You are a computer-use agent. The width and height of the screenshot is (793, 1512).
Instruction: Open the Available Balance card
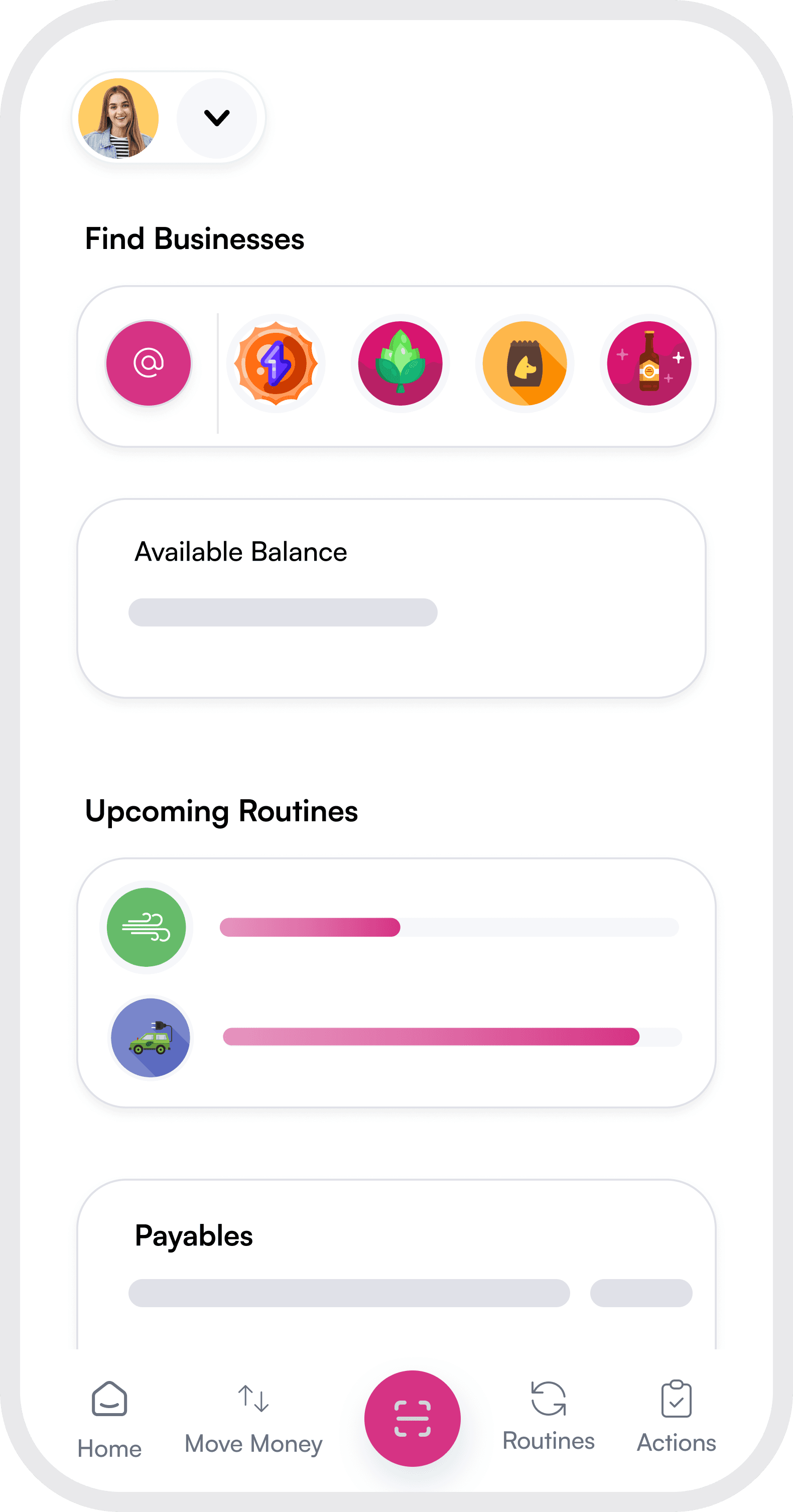click(x=391, y=598)
